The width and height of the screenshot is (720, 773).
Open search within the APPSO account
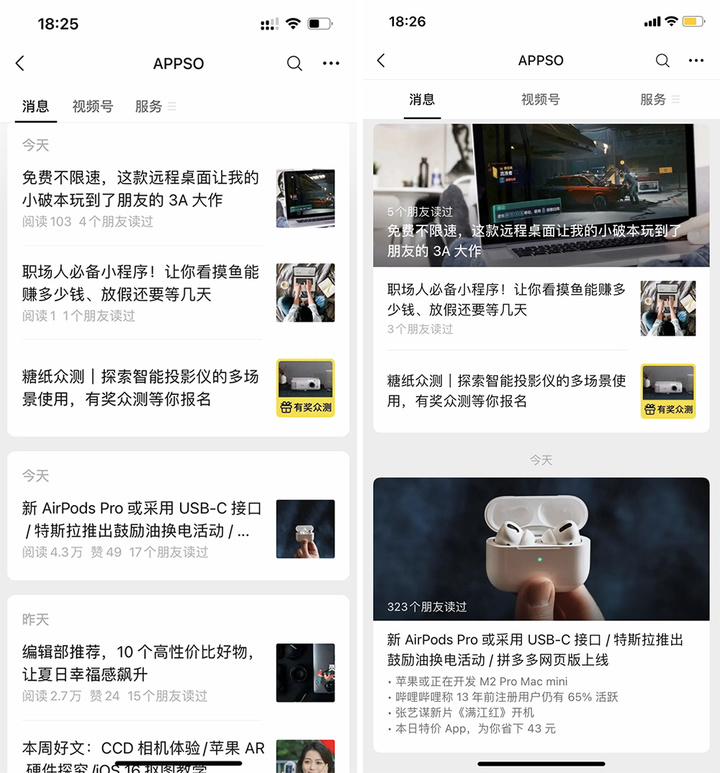[x=294, y=63]
